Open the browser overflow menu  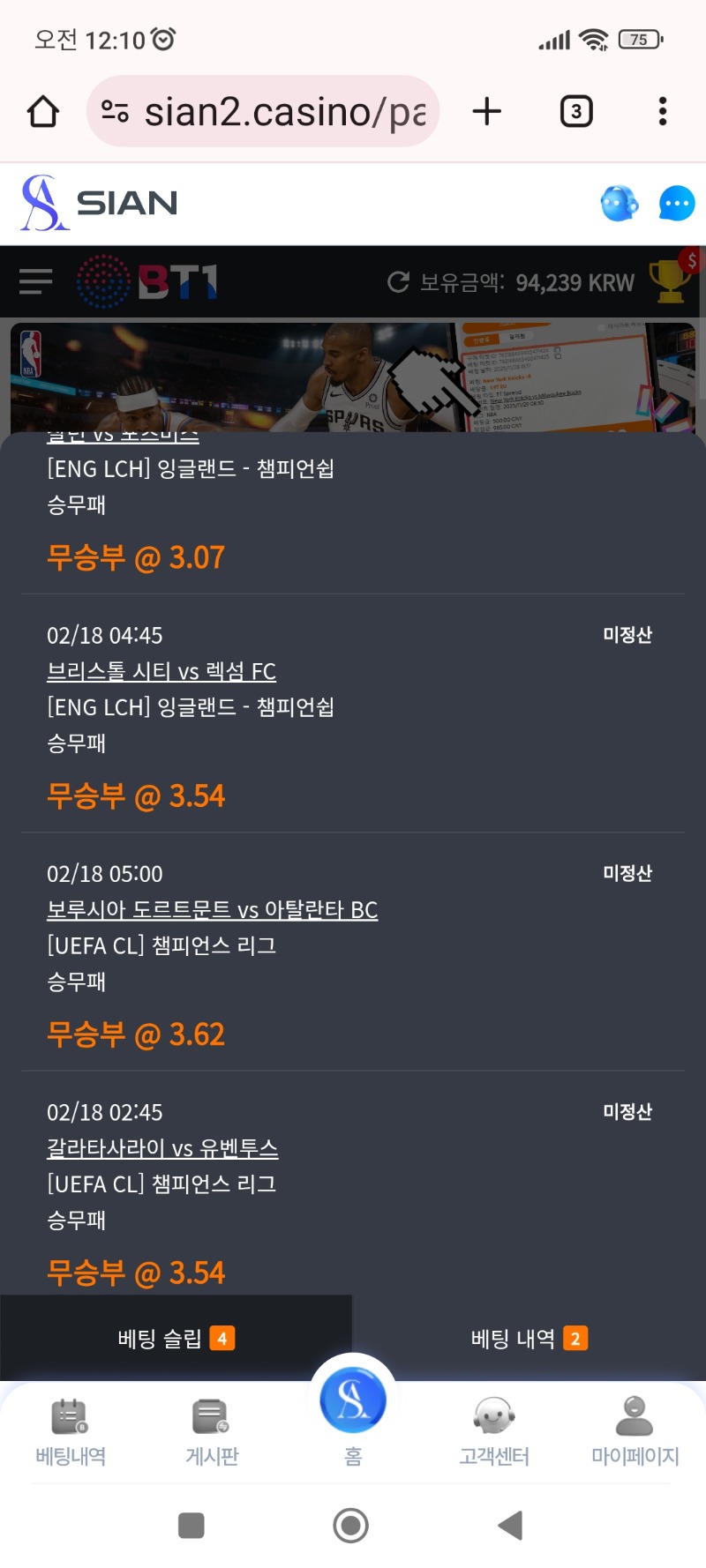[662, 112]
